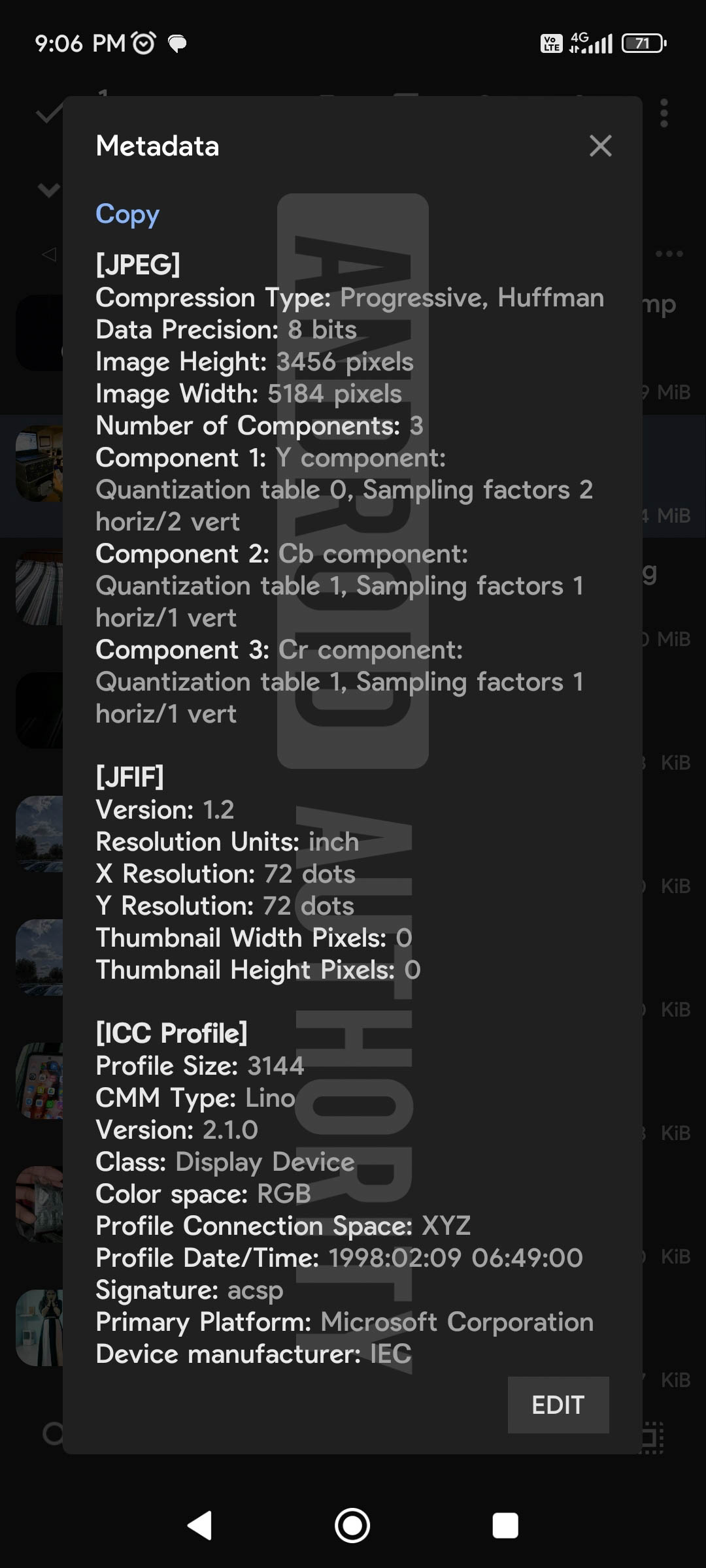The image size is (706, 1568).
Task: Go to the home screen
Action: (x=352, y=1526)
